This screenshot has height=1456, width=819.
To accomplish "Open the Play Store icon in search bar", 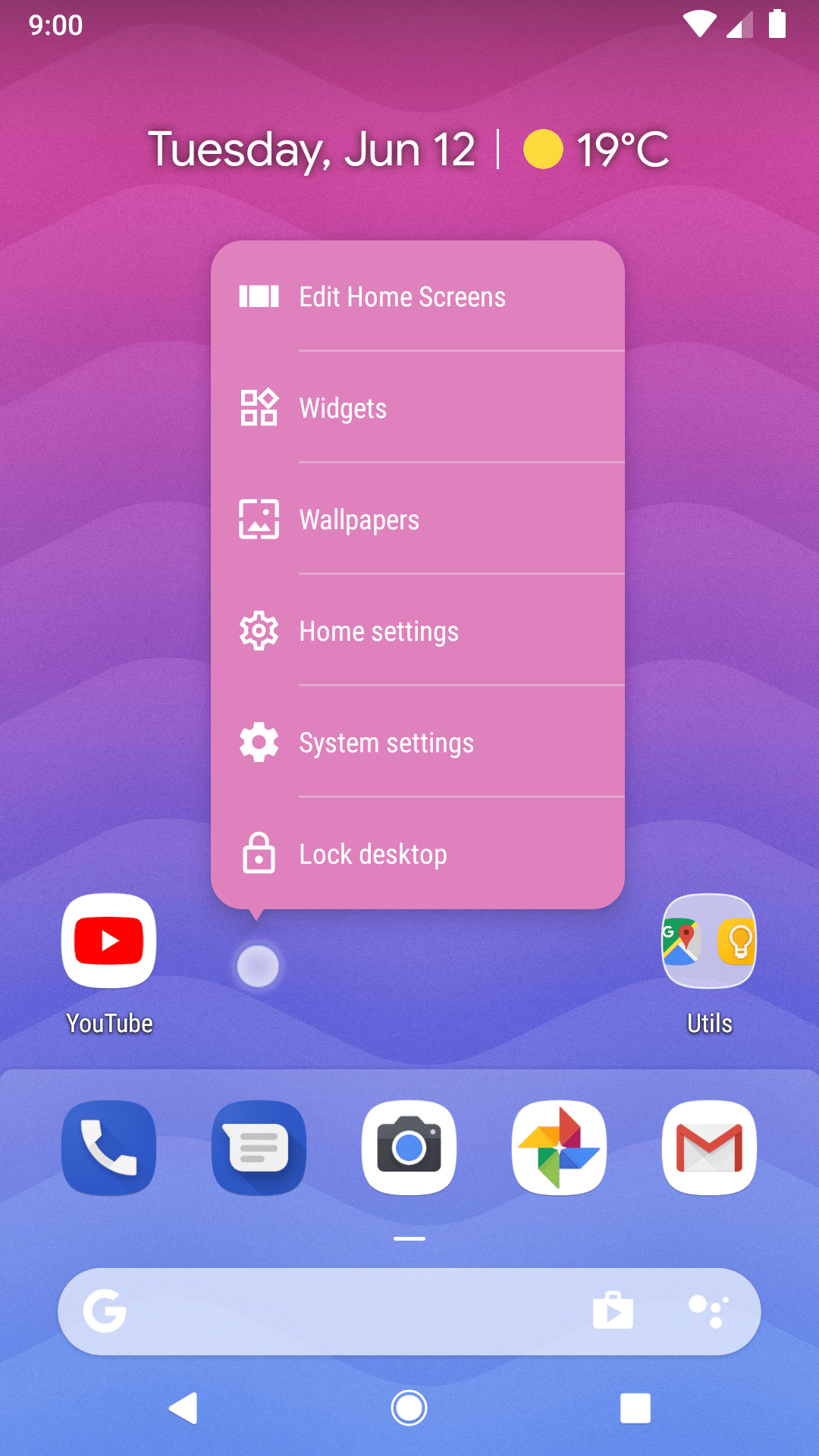I will [x=613, y=1310].
